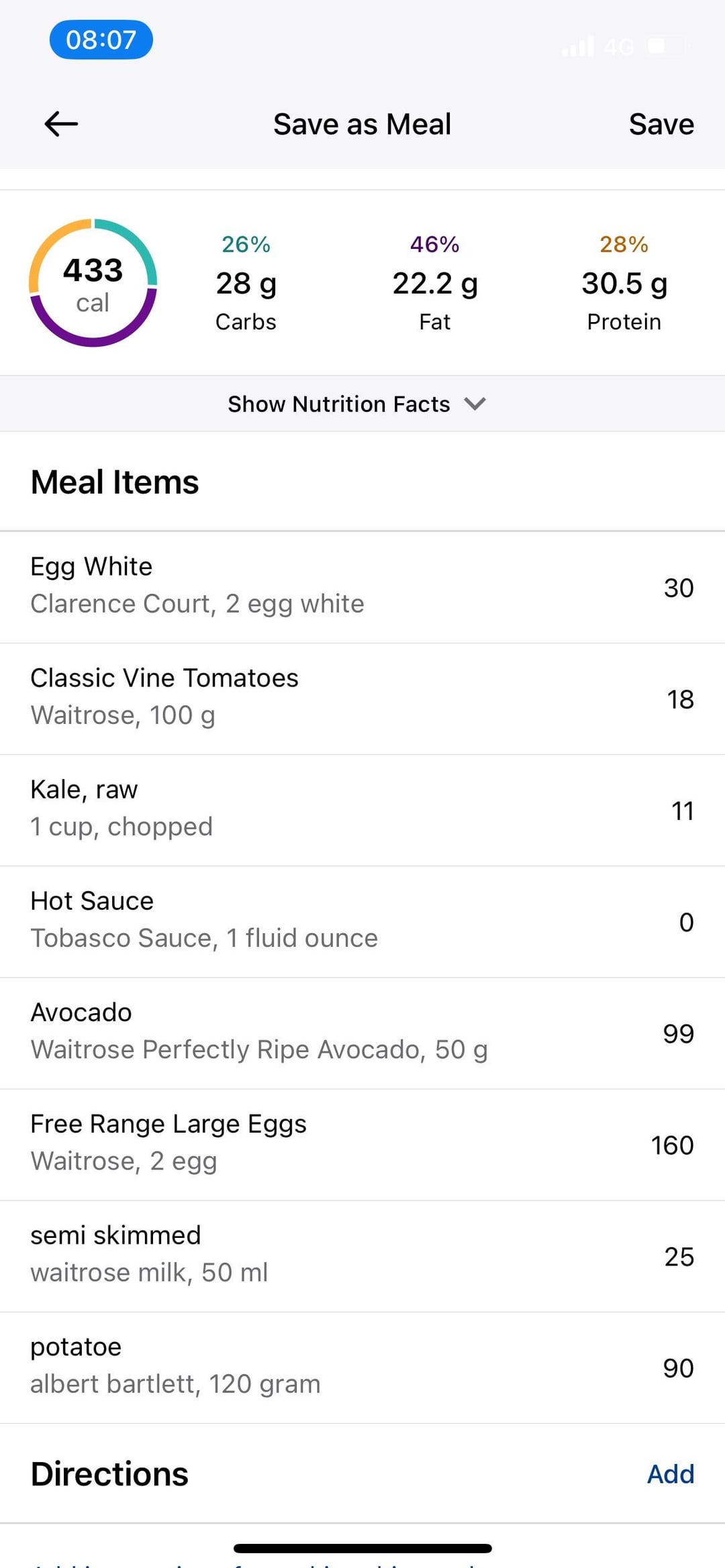Open the potatoe item
Viewport: 725px width, 1568px height.
coord(362,1367)
